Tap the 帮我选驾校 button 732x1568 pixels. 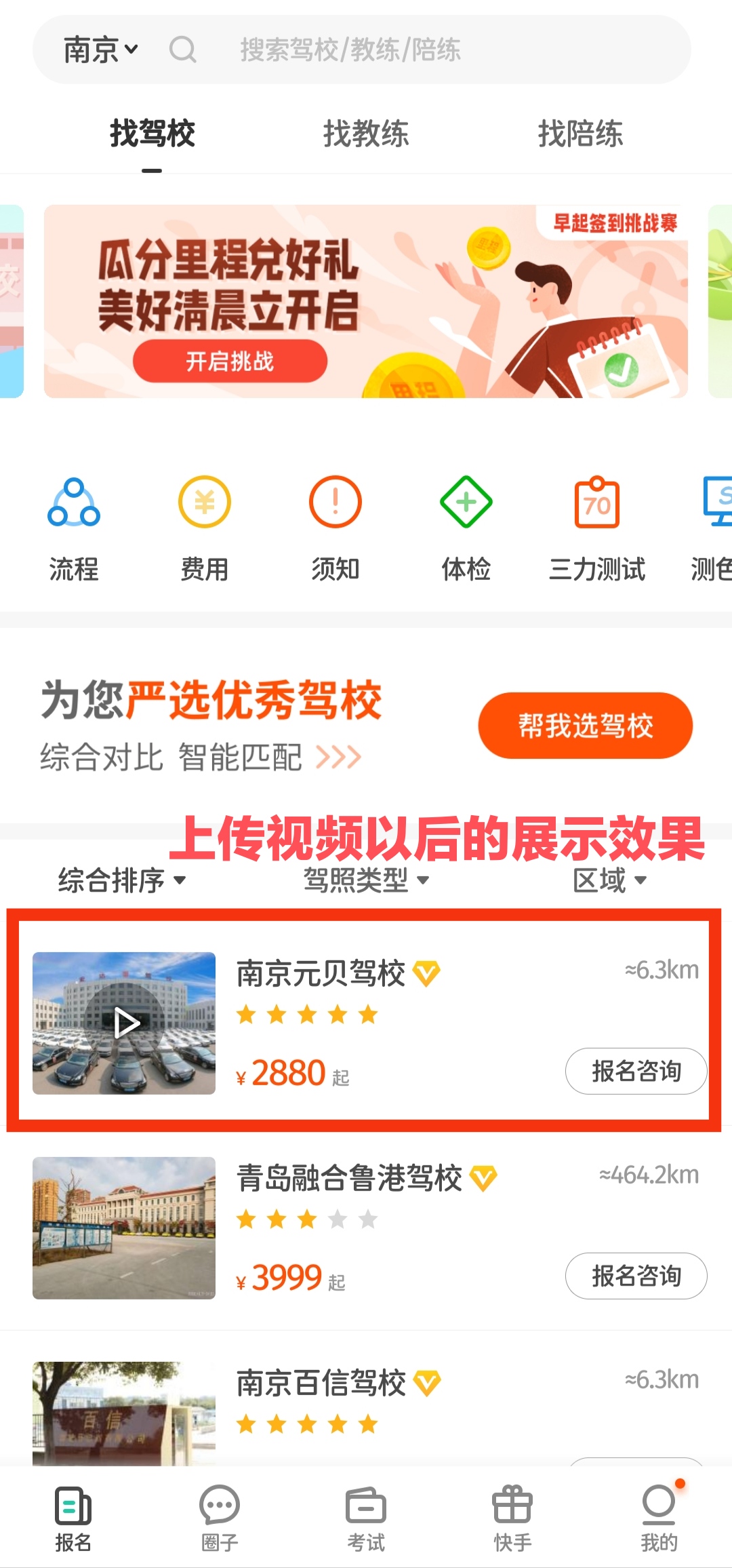[x=585, y=726]
